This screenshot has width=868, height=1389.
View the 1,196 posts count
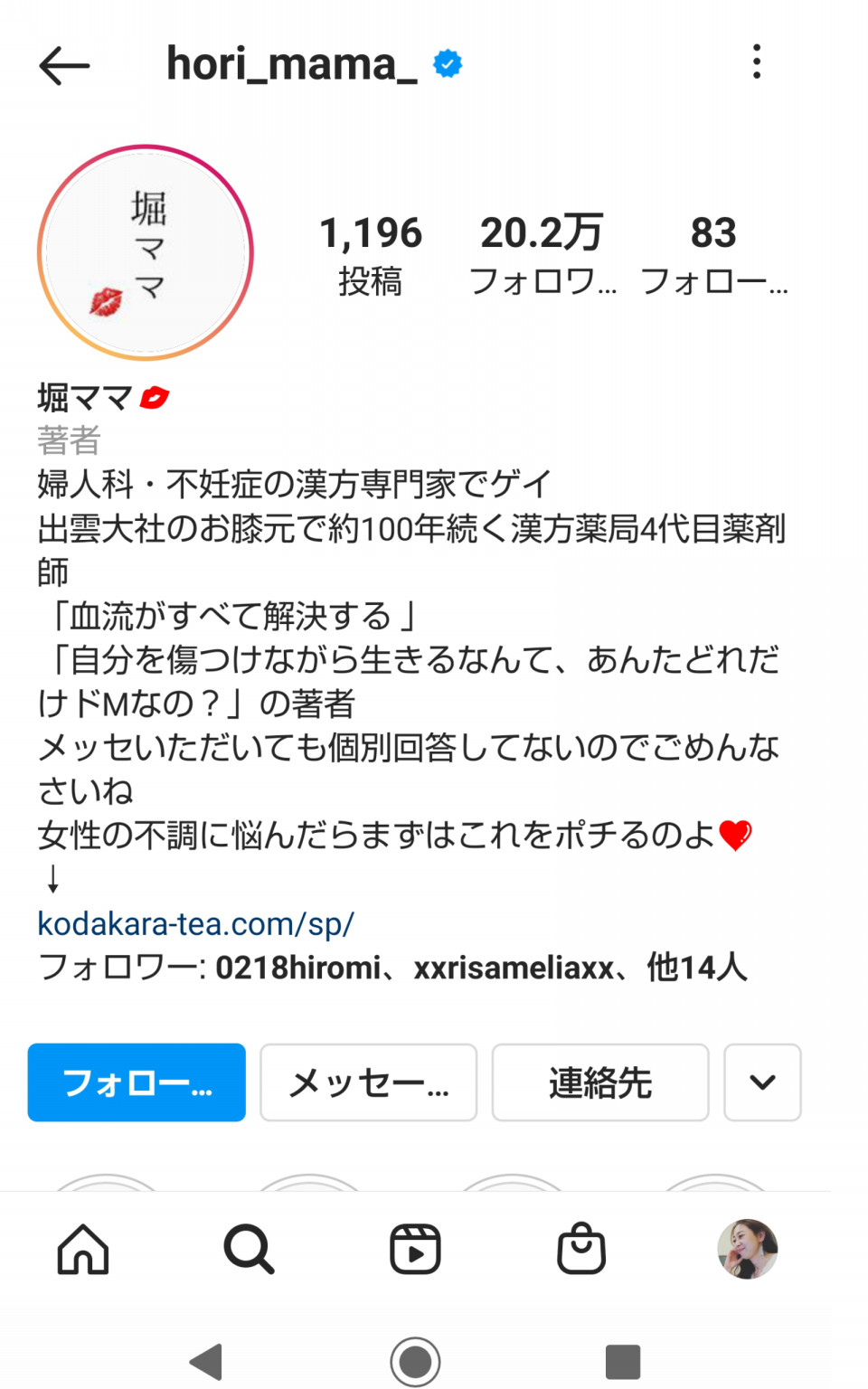pyautogui.click(x=371, y=255)
